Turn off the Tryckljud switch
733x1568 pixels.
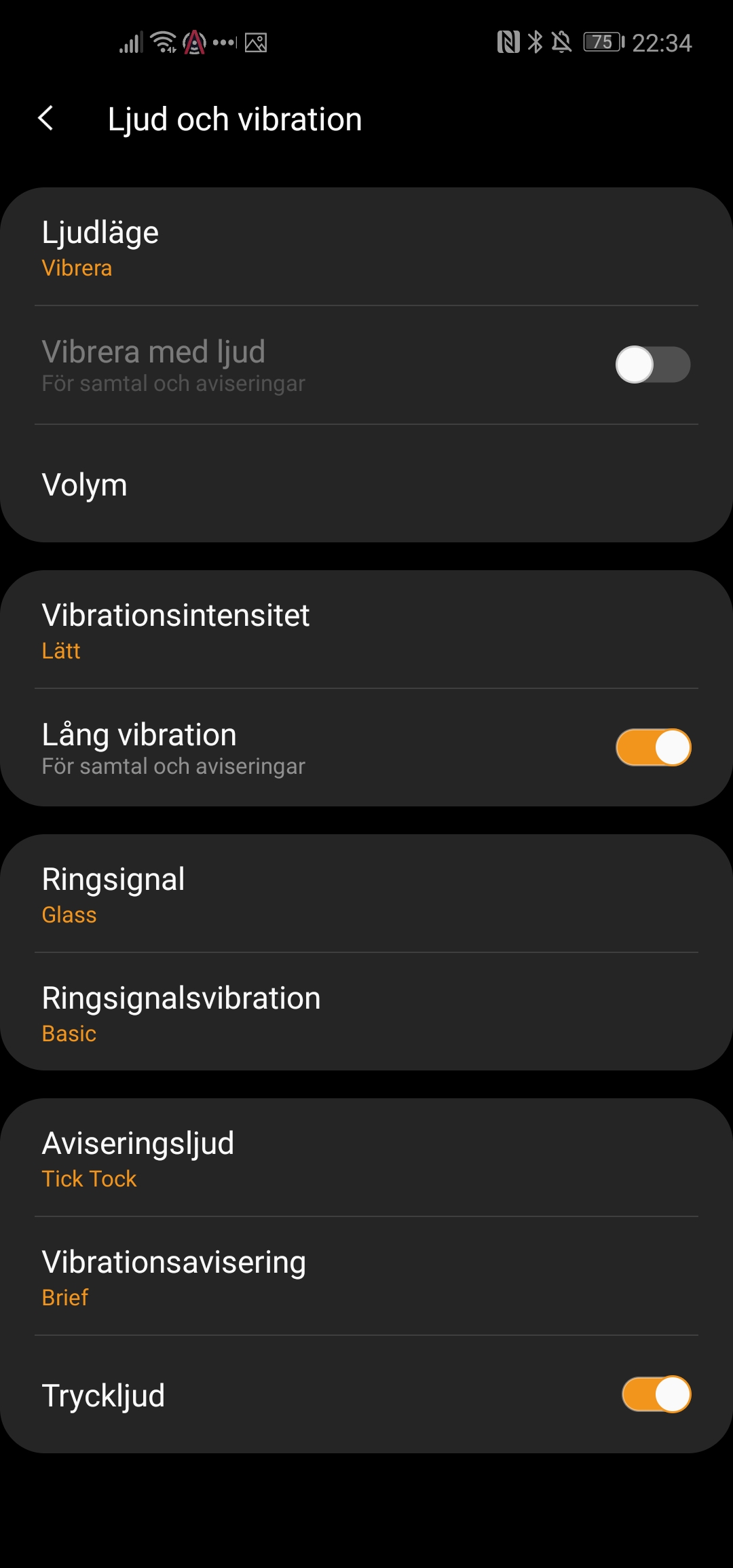point(656,1394)
